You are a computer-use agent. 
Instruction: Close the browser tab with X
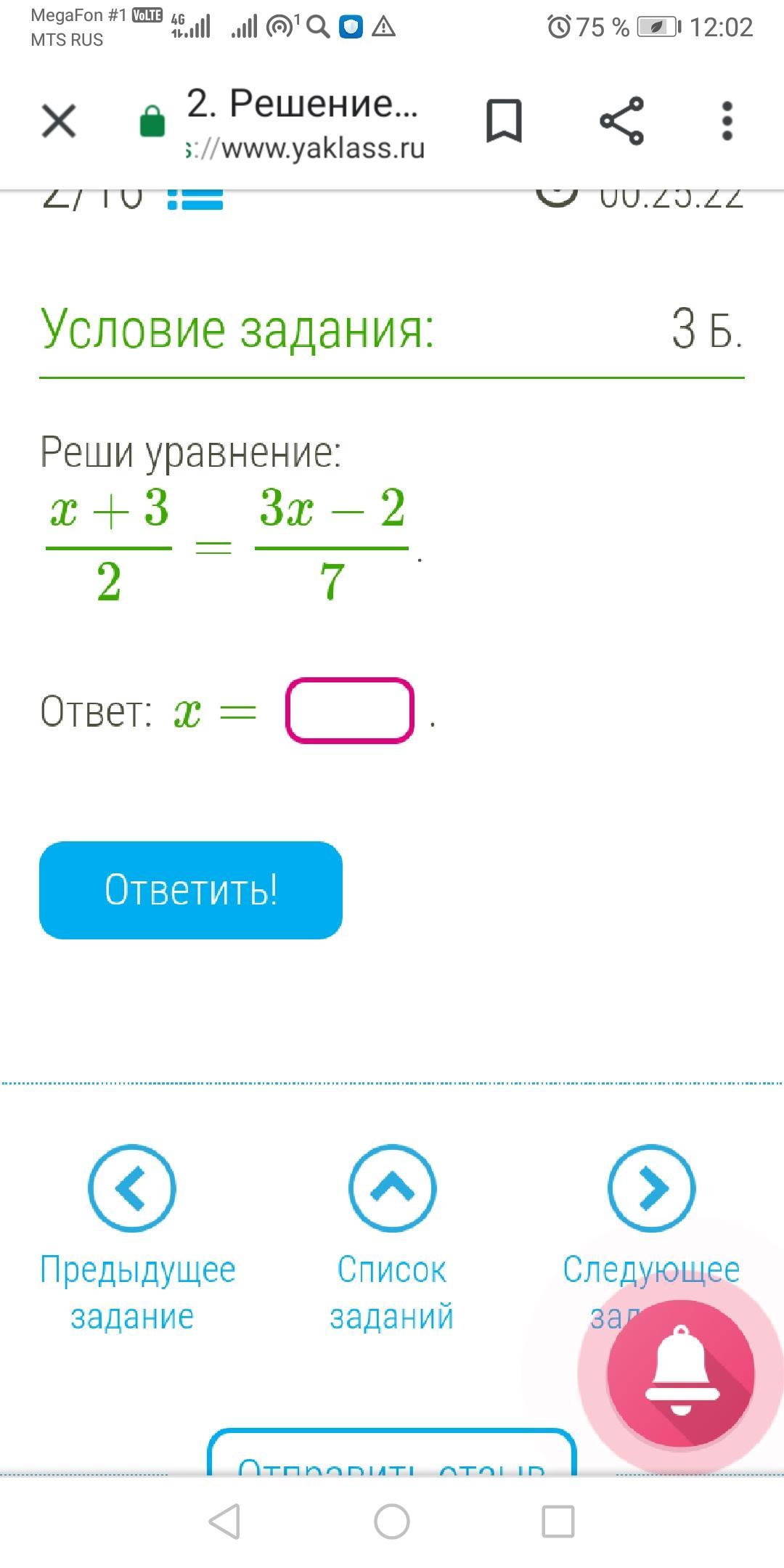(x=59, y=121)
